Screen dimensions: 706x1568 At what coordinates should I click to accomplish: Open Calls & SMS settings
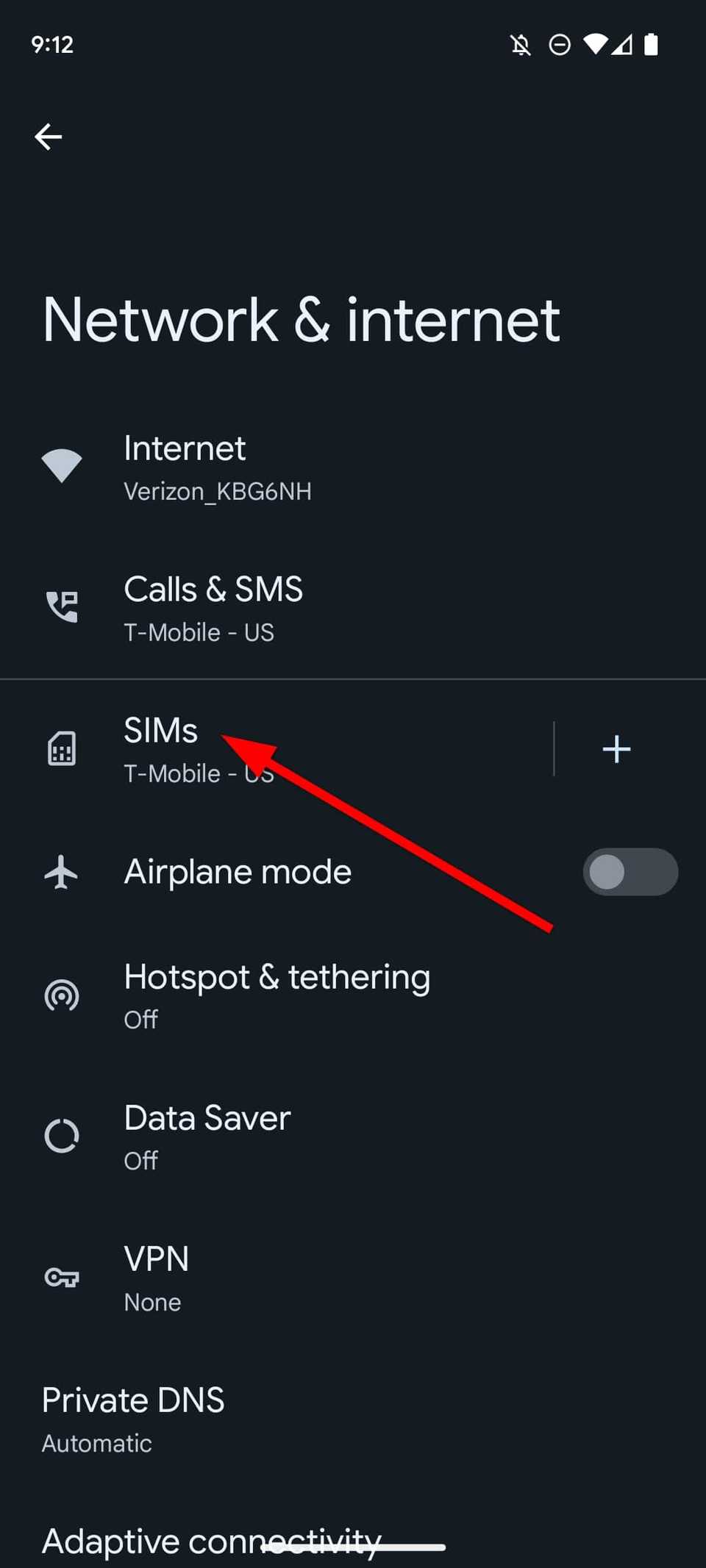(x=213, y=609)
